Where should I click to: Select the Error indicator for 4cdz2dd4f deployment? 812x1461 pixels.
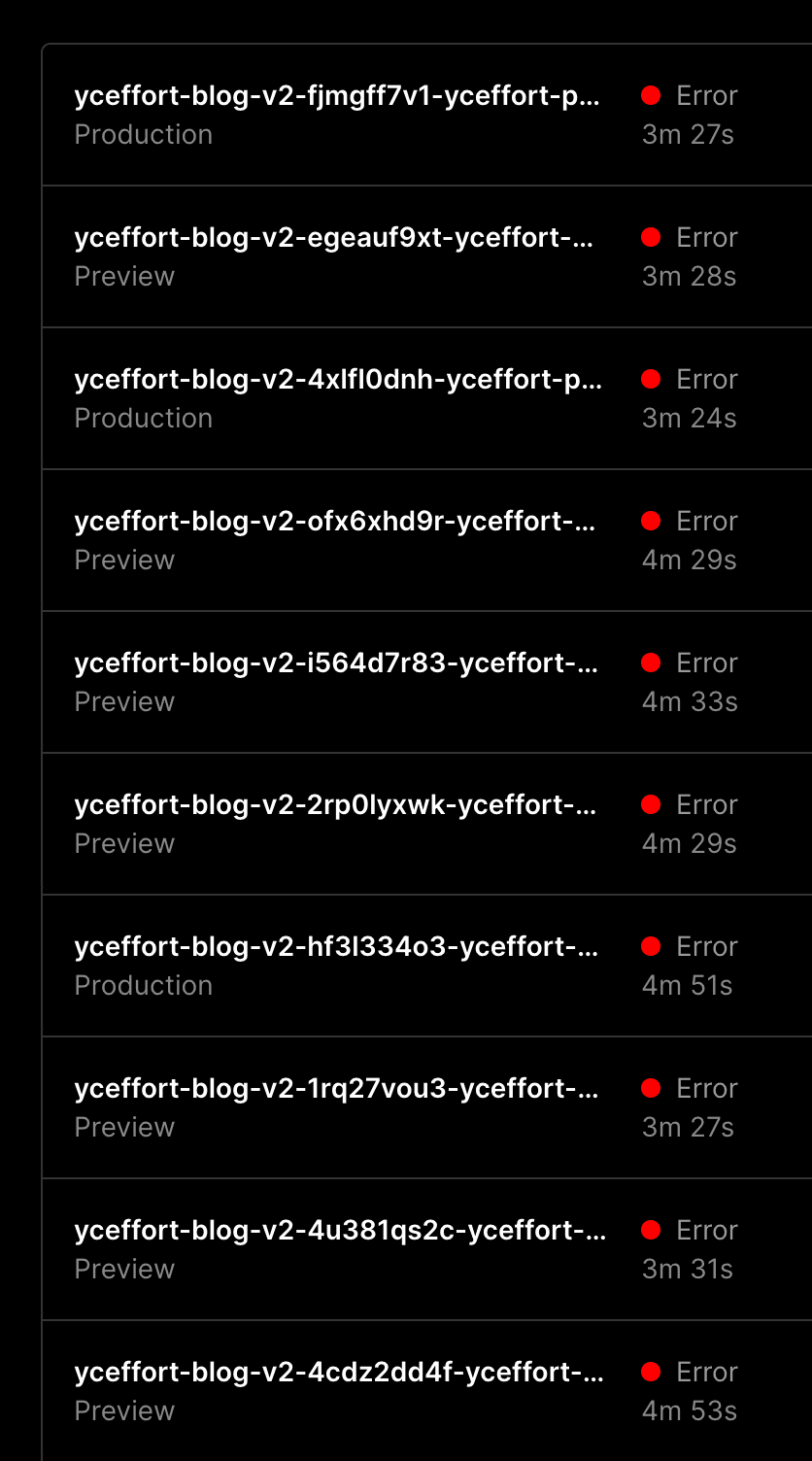651,1372
